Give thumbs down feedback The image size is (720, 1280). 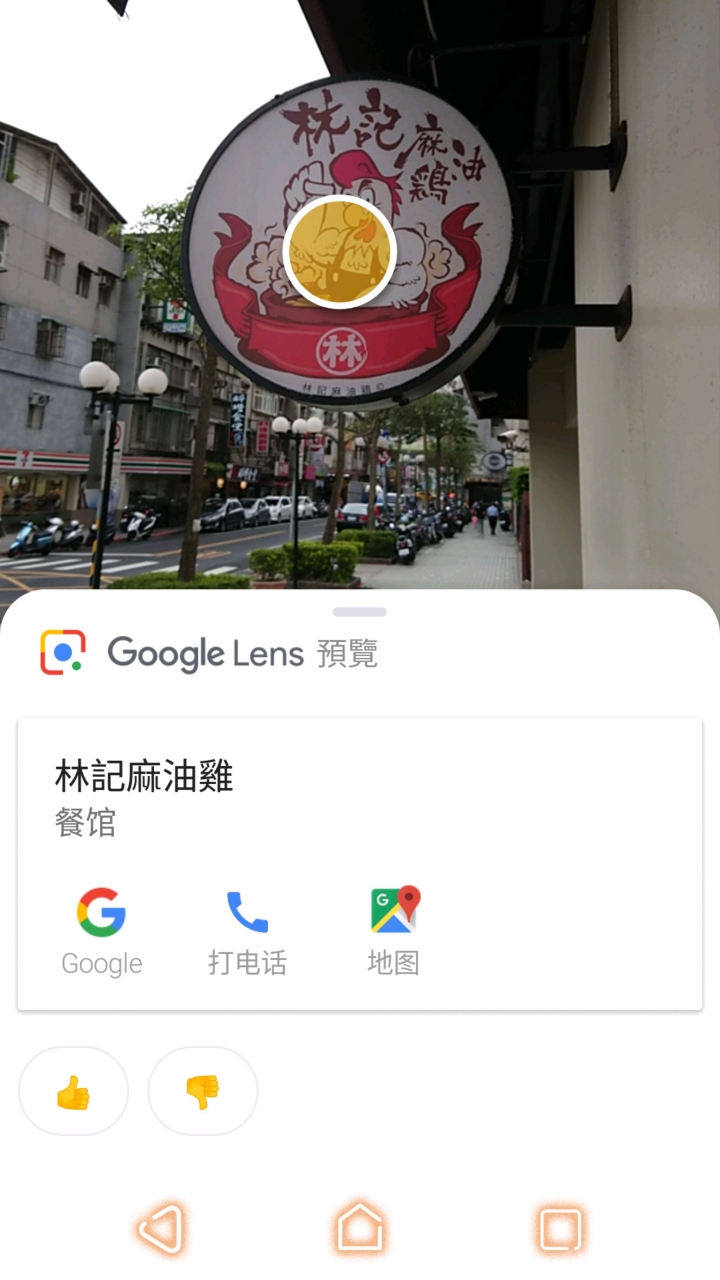203,1091
